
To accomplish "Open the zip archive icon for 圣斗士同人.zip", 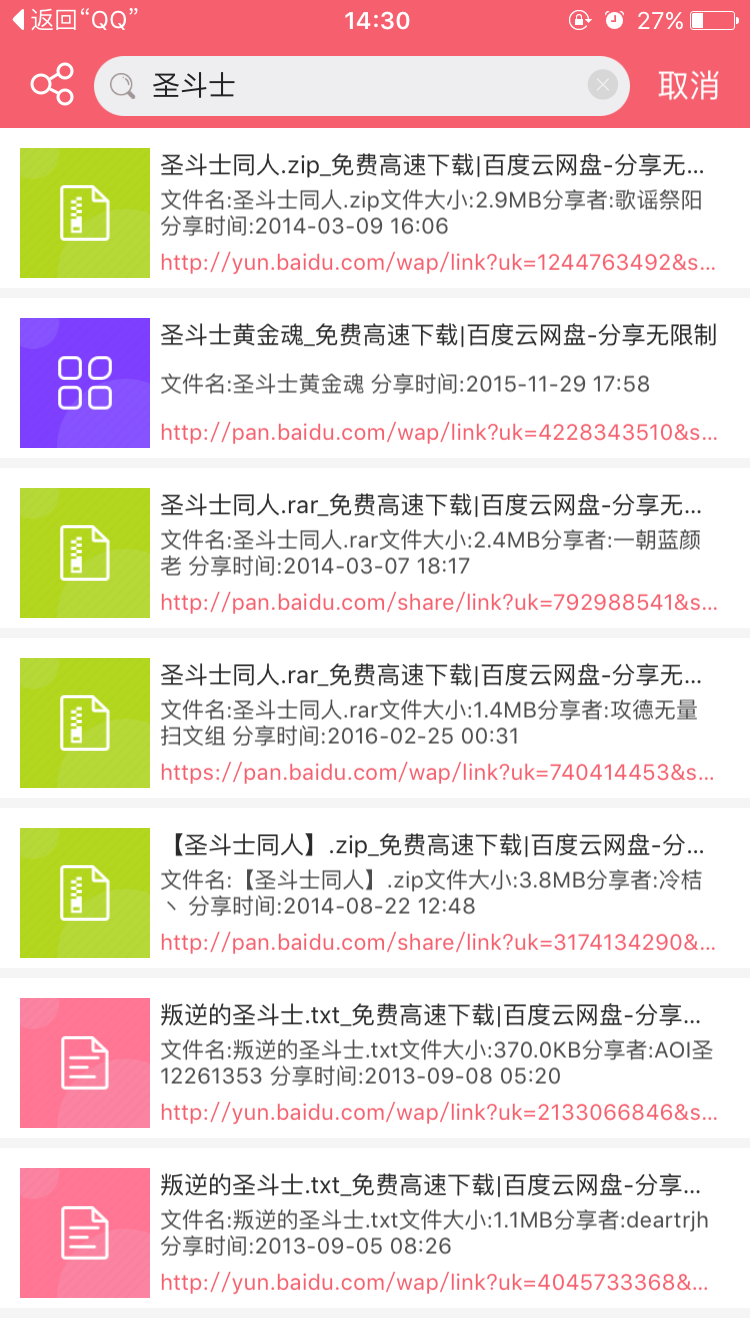I will coord(84,212).
